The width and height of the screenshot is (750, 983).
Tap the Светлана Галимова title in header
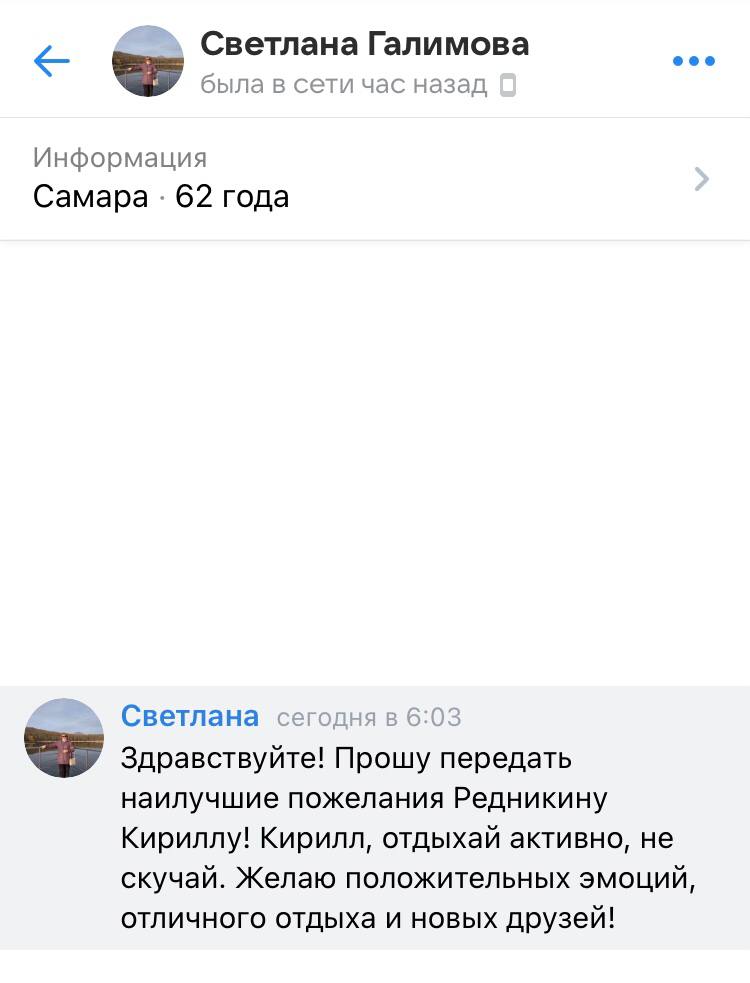[364, 44]
